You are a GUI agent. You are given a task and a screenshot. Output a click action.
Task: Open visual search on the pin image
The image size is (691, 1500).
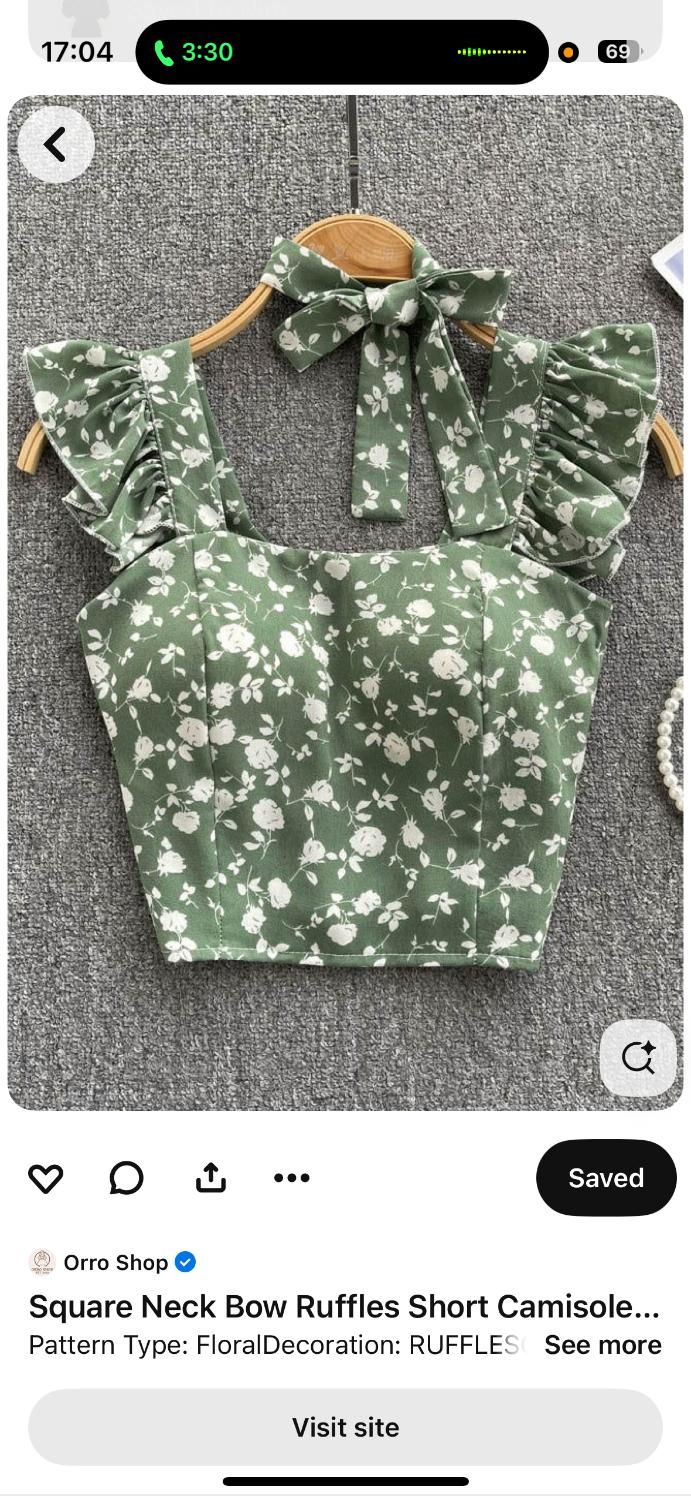(638, 1057)
